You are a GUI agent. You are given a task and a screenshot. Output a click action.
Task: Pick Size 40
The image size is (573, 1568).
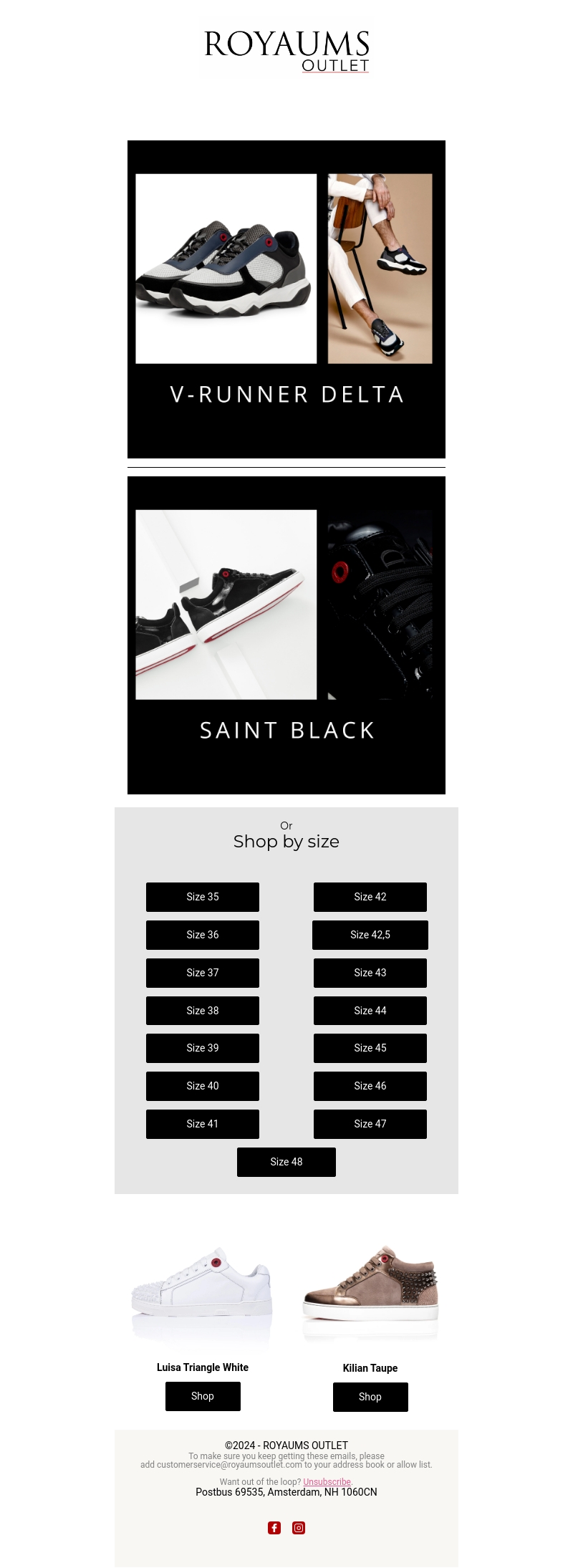click(x=203, y=1086)
